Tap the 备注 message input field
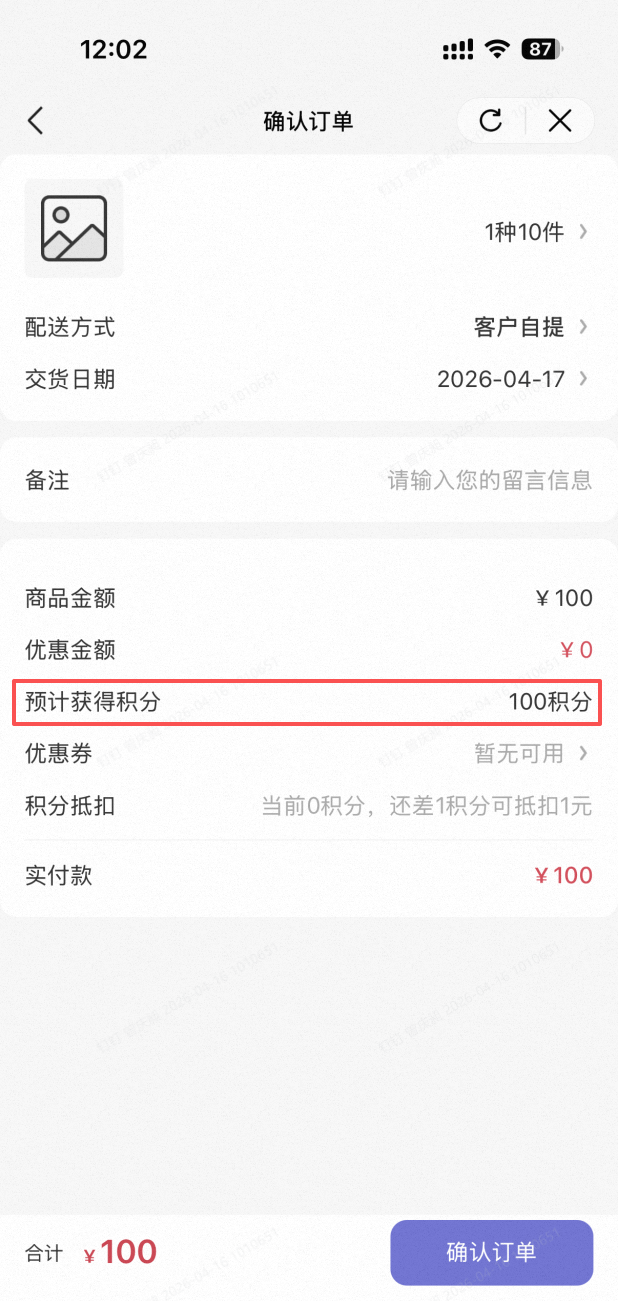 pos(489,481)
